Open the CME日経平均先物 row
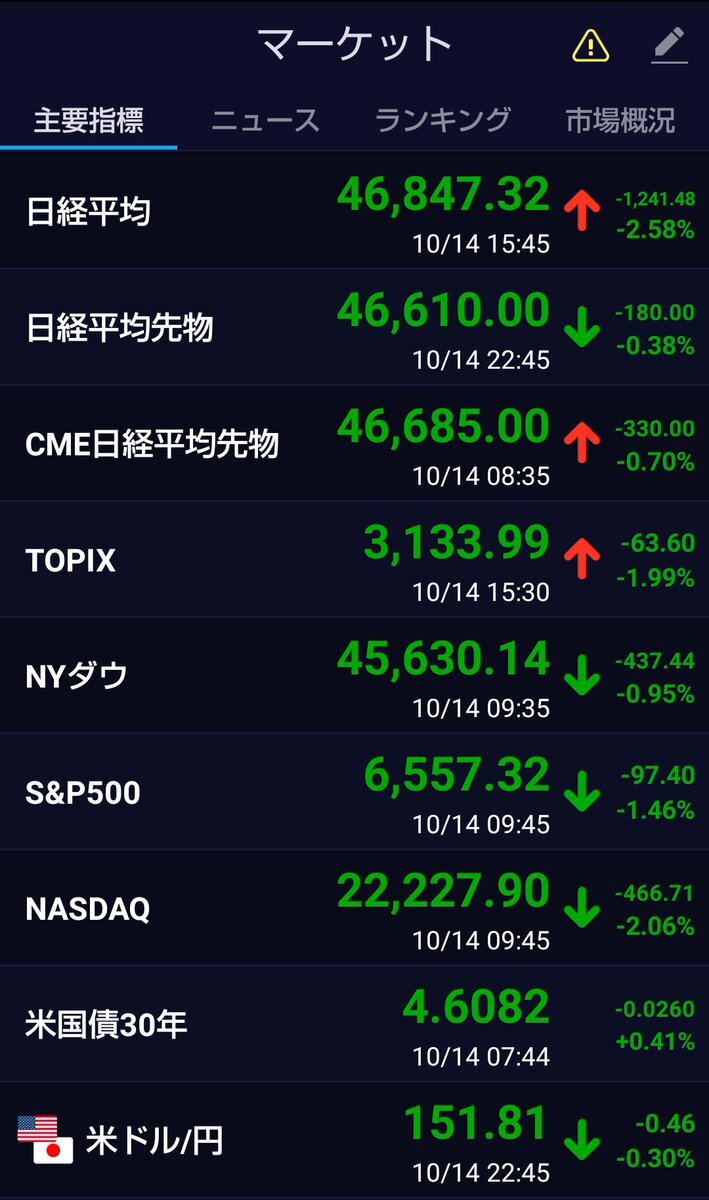Viewport: 709px width, 1200px height. tap(354, 444)
